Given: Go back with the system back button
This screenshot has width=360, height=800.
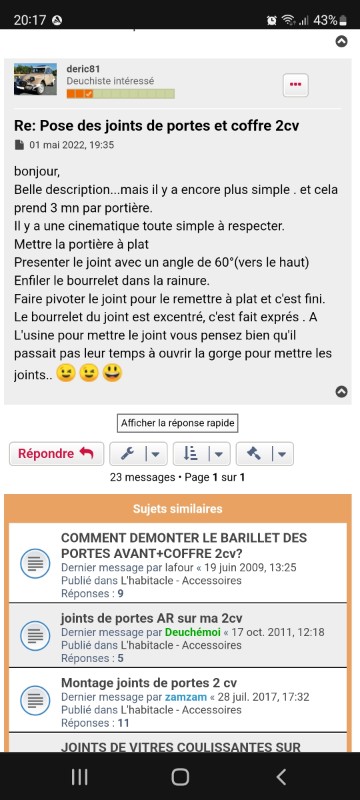Looking at the screenshot, I should coord(281,777).
